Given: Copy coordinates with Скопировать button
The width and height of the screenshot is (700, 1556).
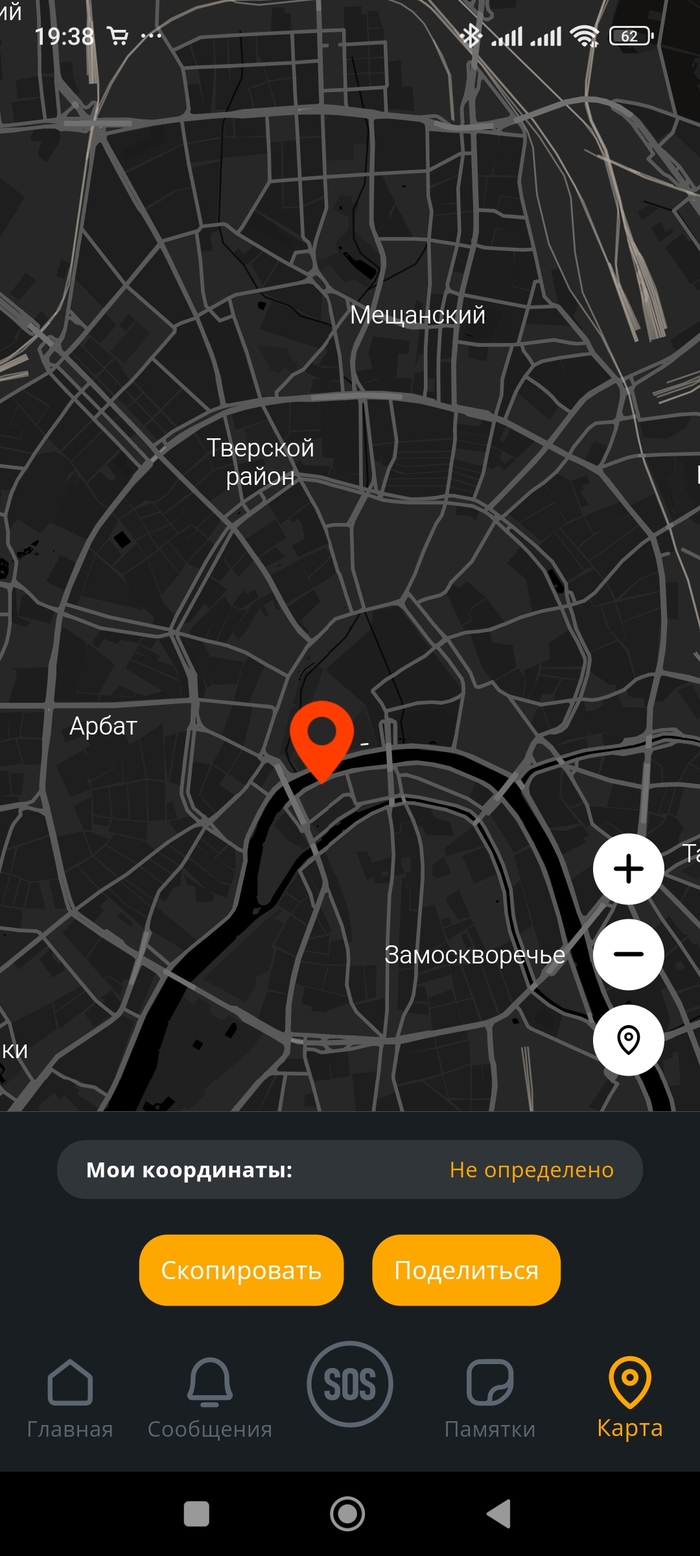Looking at the screenshot, I should [241, 1270].
